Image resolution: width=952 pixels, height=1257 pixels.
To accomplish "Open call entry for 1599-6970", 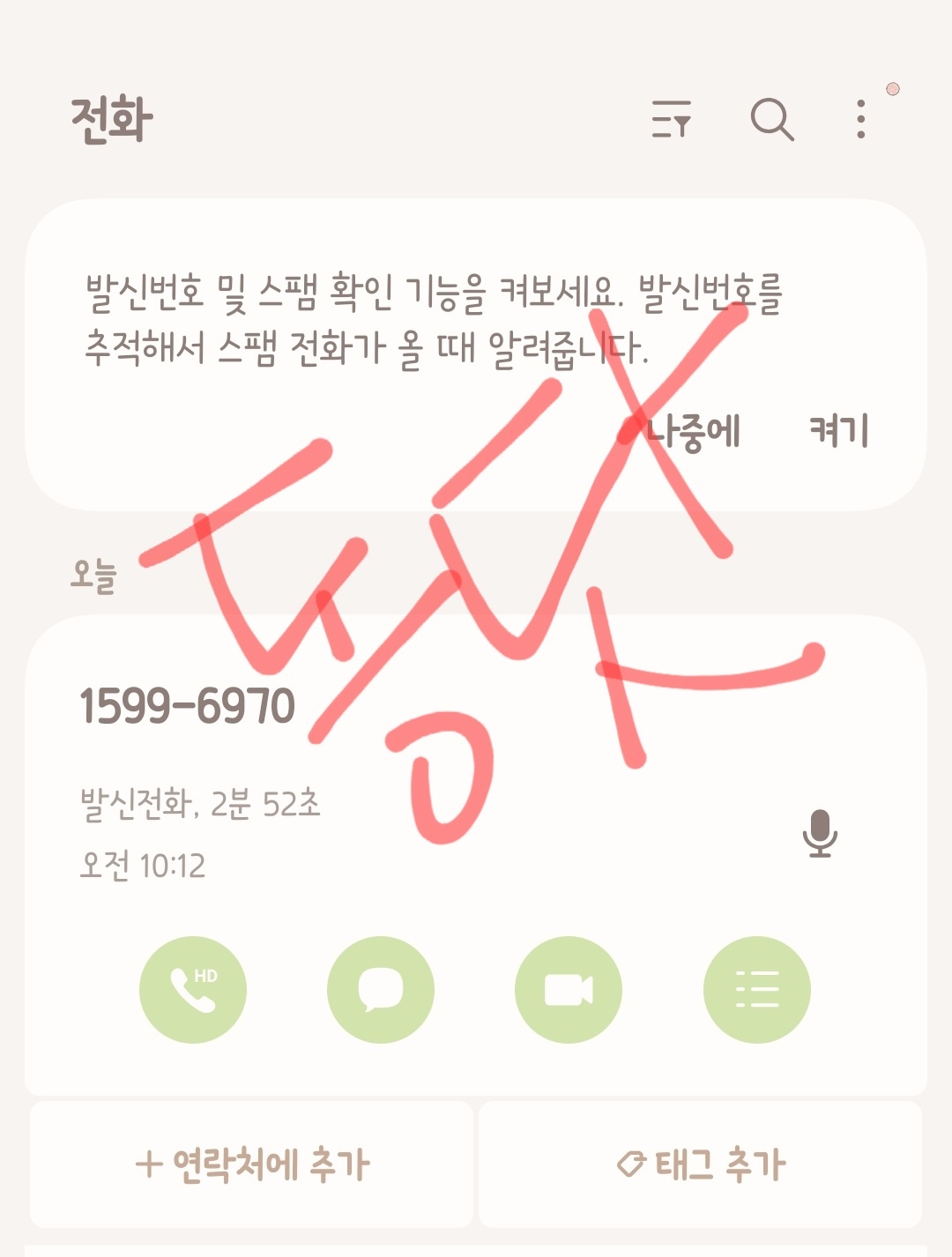I will (x=188, y=706).
